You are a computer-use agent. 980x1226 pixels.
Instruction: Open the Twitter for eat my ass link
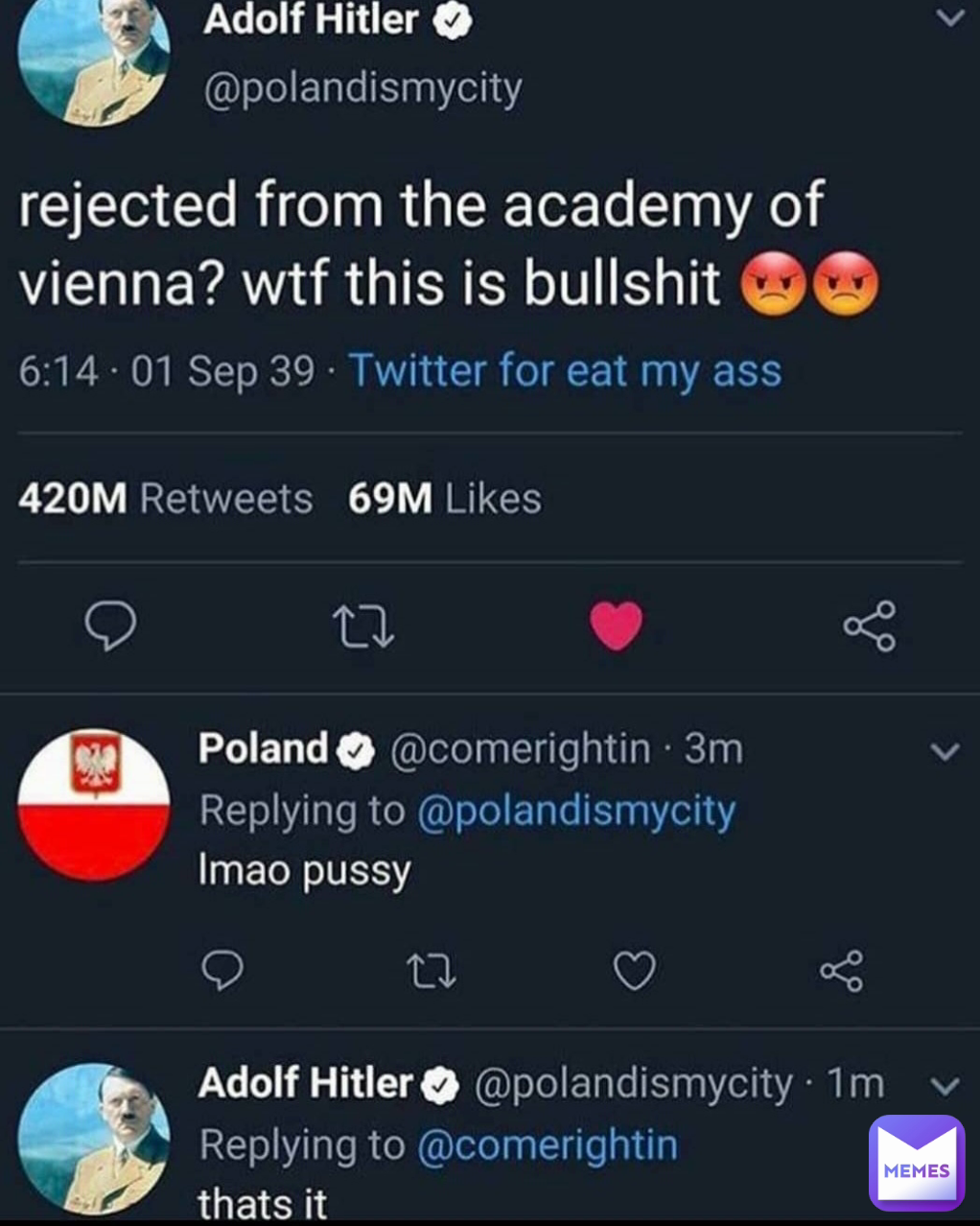(x=566, y=370)
